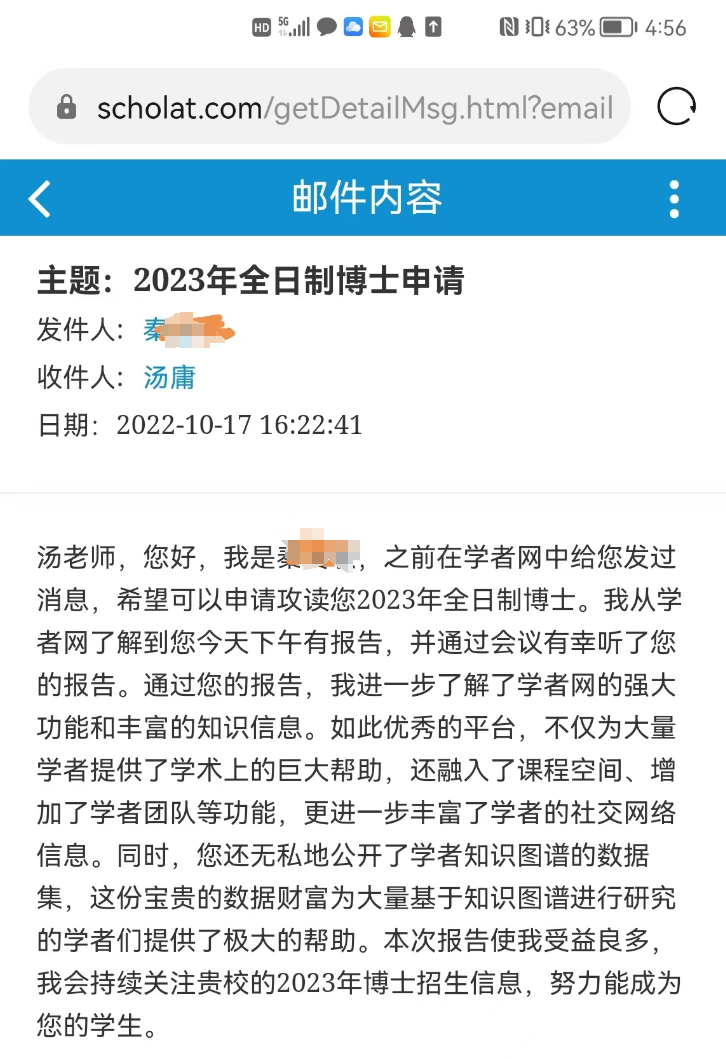Tap the scholat.com address bar
Screen dimensions: 726x1059
[340, 108]
